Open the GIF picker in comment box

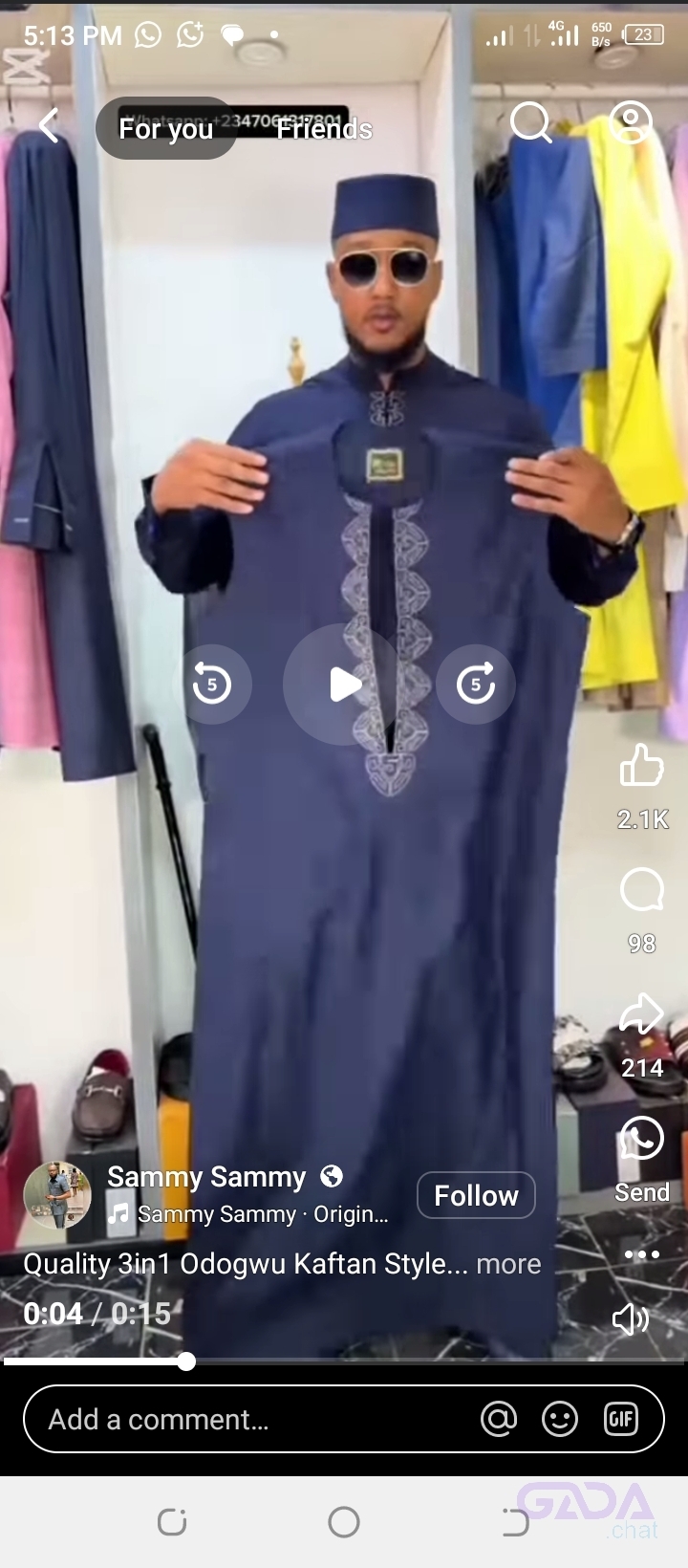[x=621, y=1419]
